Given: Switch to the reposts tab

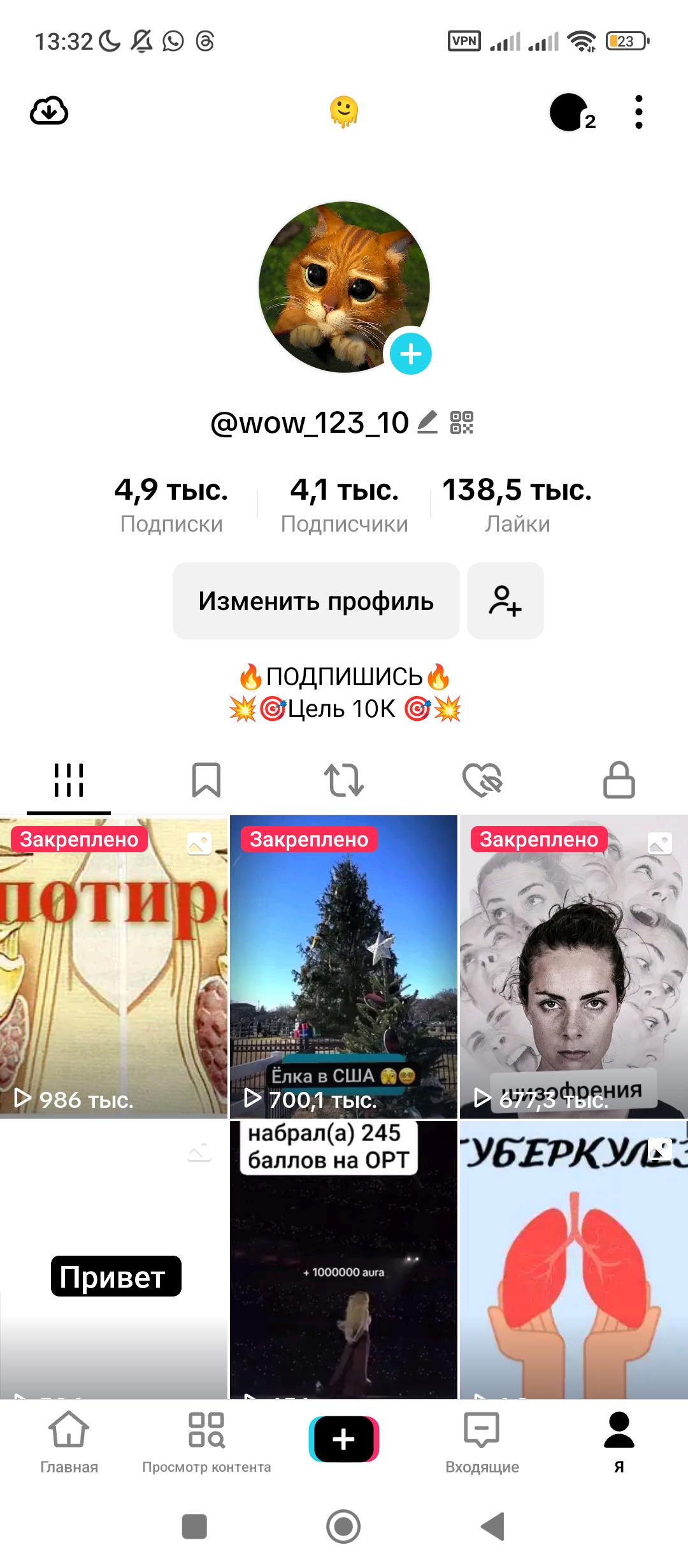Looking at the screenshot, I should tap(344, 780).
